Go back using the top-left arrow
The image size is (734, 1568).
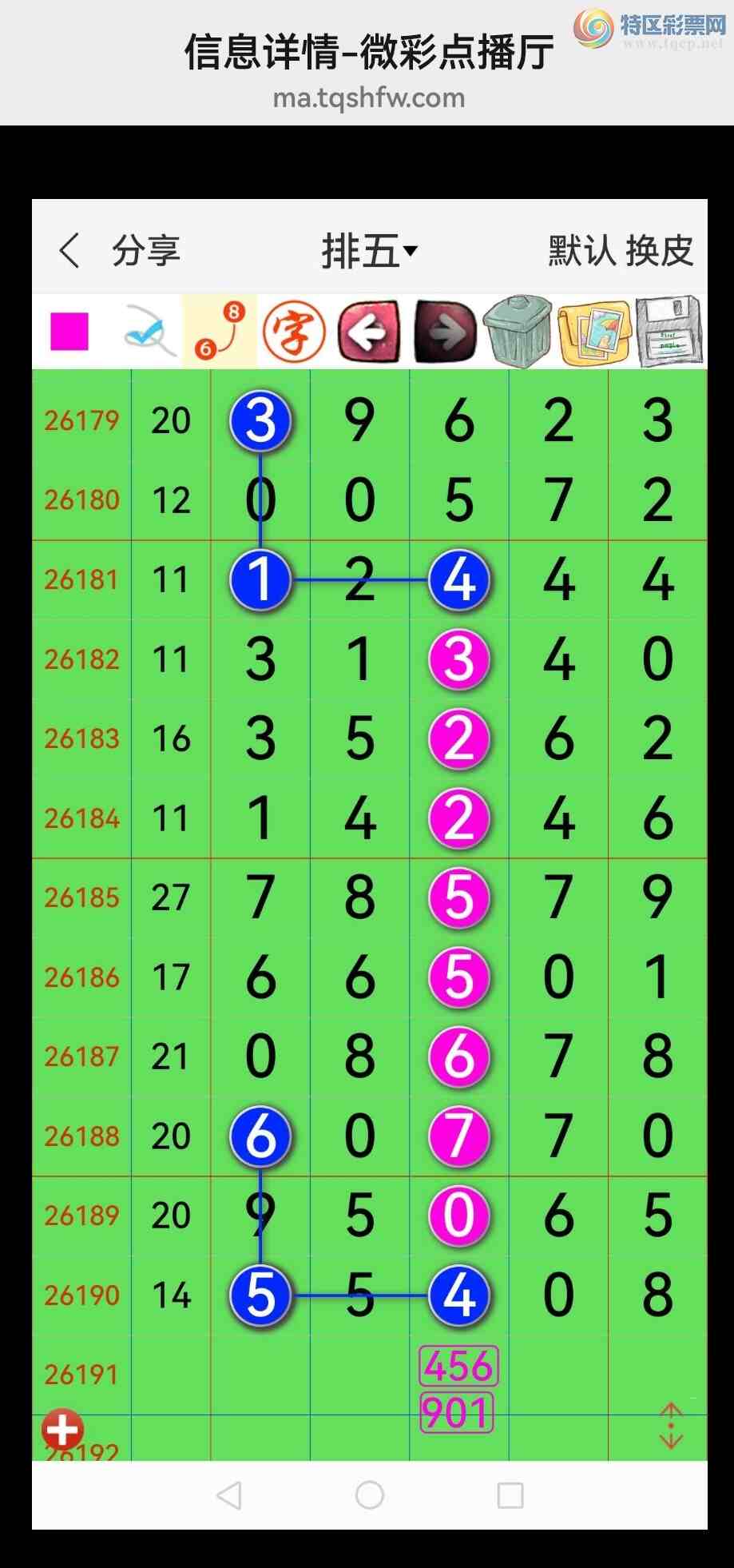pyautogui.click(x=69, y=251)
